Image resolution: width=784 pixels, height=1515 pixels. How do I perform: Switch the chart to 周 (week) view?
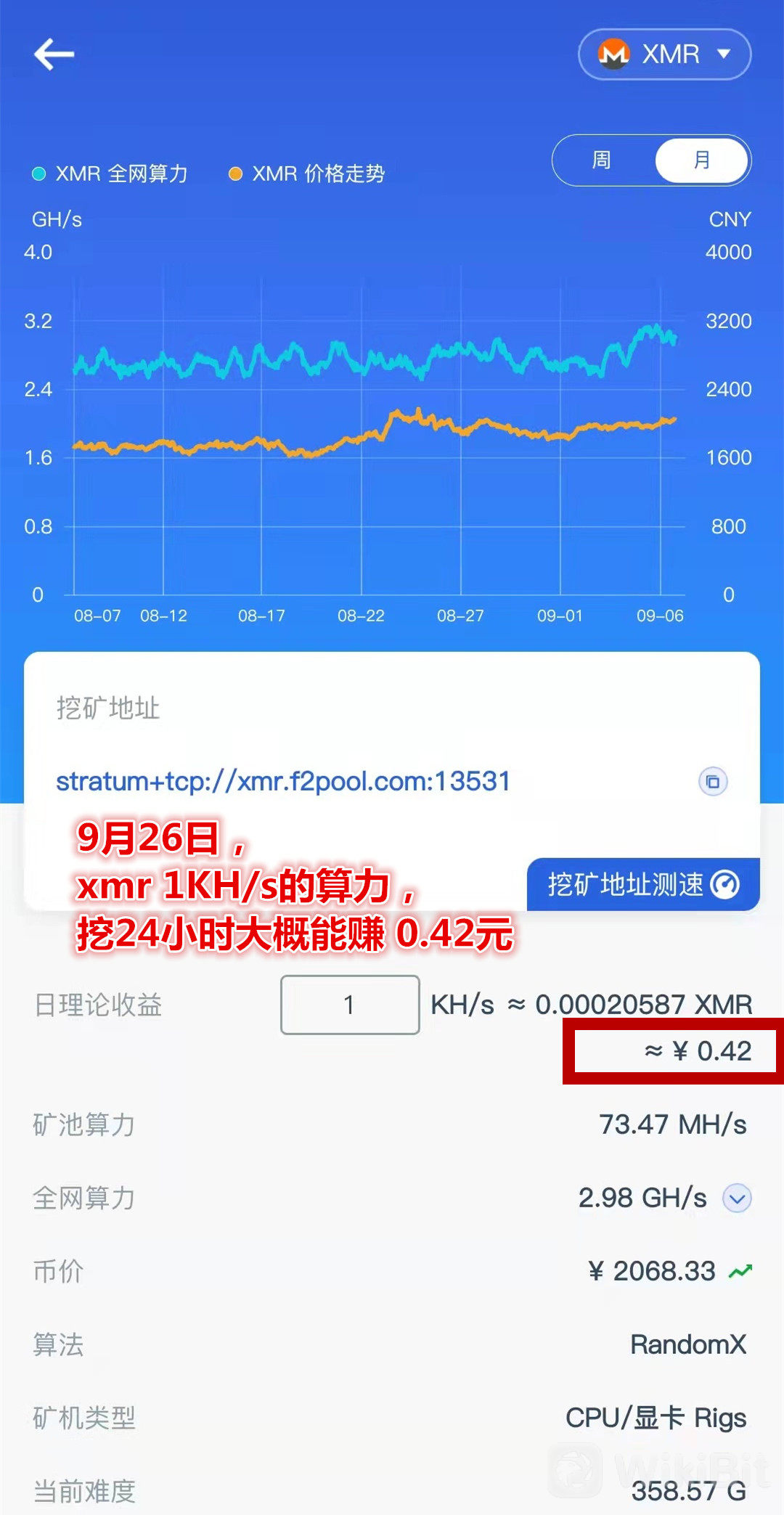point(602,160)
